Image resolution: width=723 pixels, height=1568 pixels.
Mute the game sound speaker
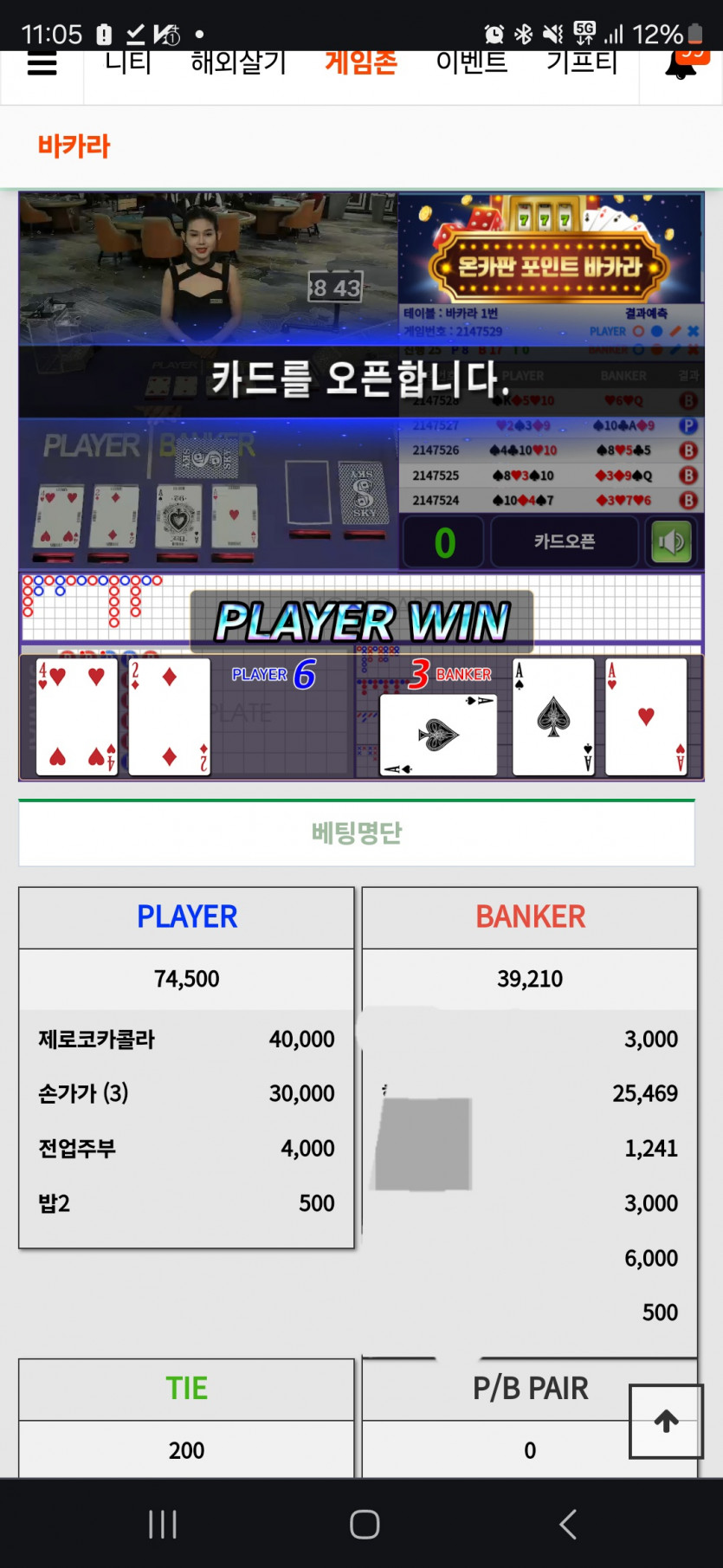(x=672, y=542)
